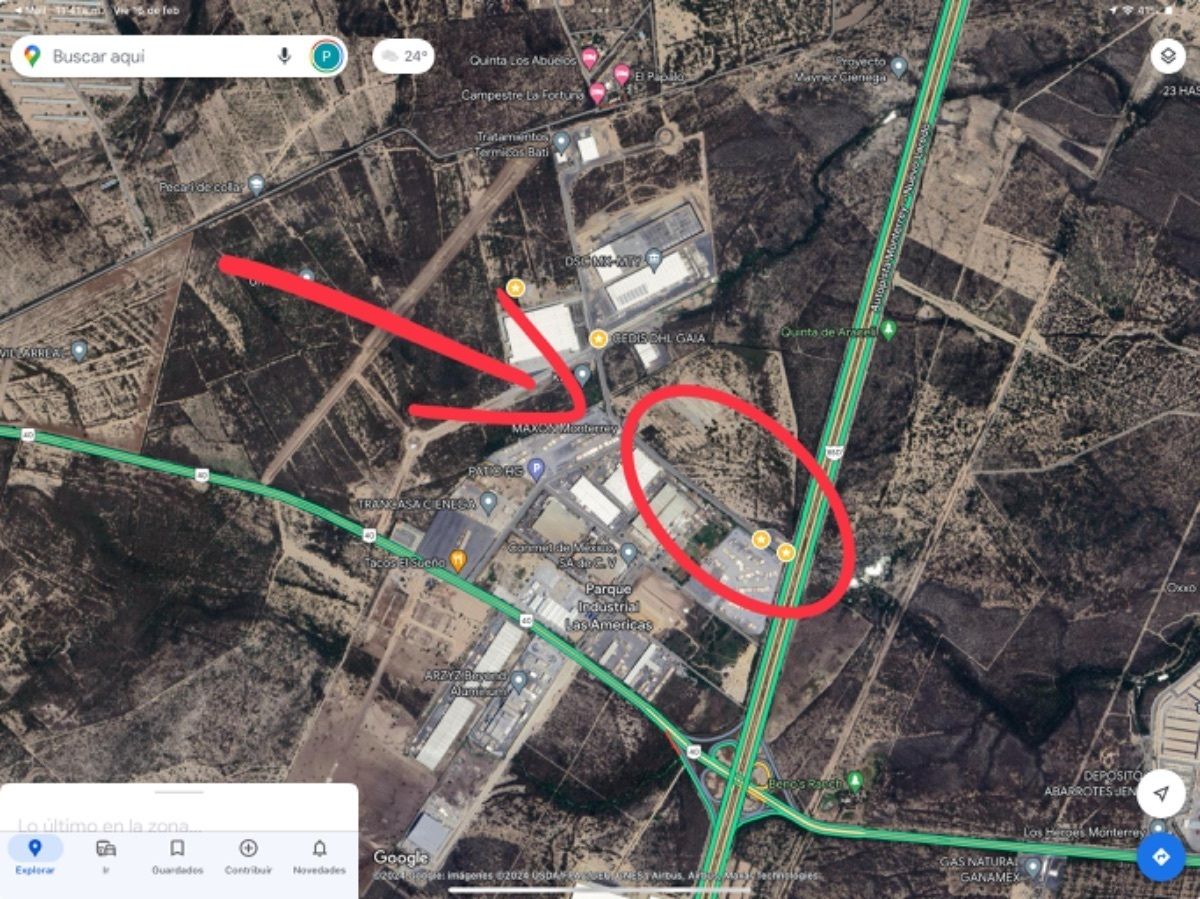This screenshot has height=899, width=1200.
Task: Switch to the Ir tab
Action: [x=106, y=855]
